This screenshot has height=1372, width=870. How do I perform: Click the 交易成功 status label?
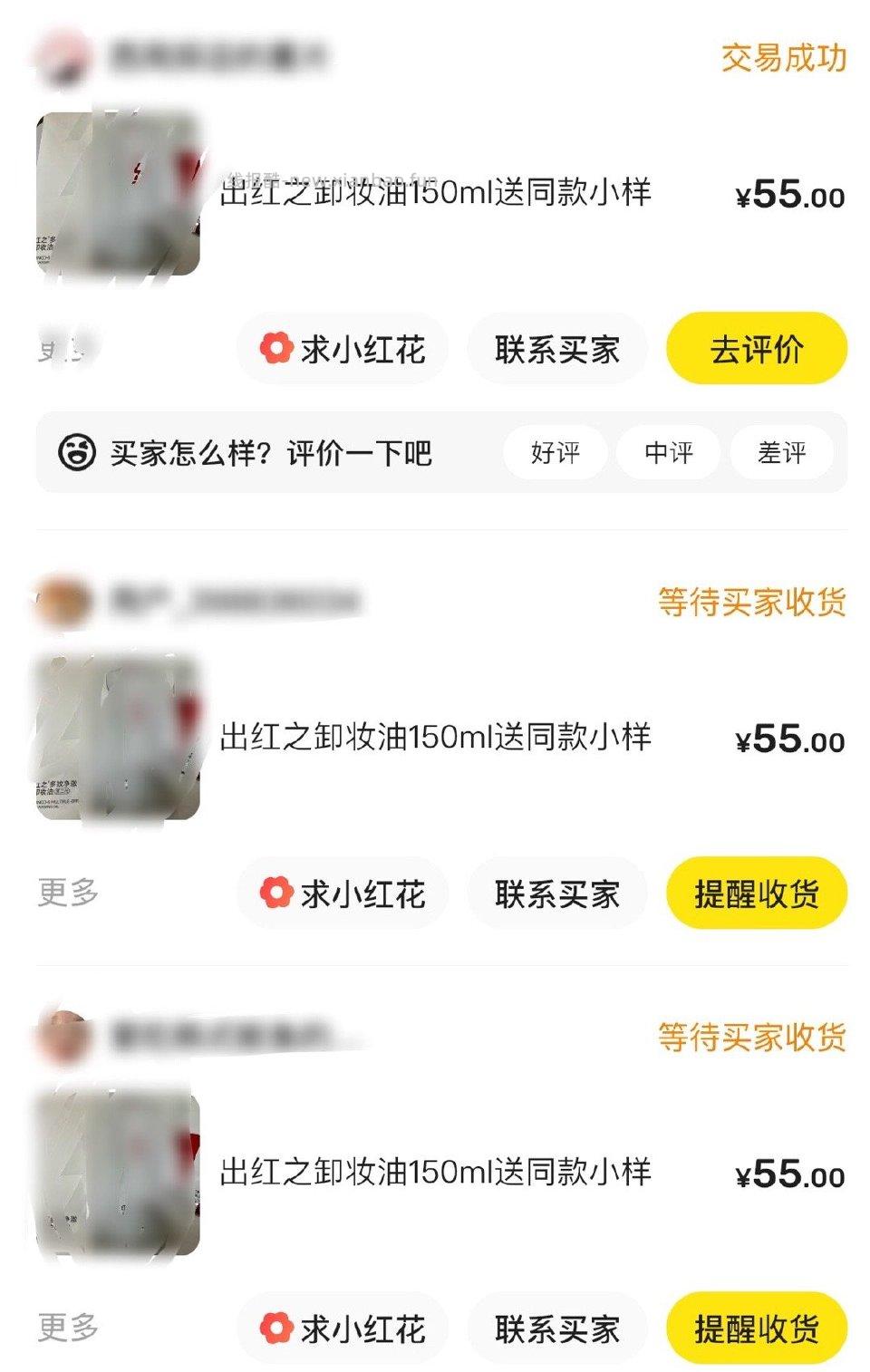785,59
